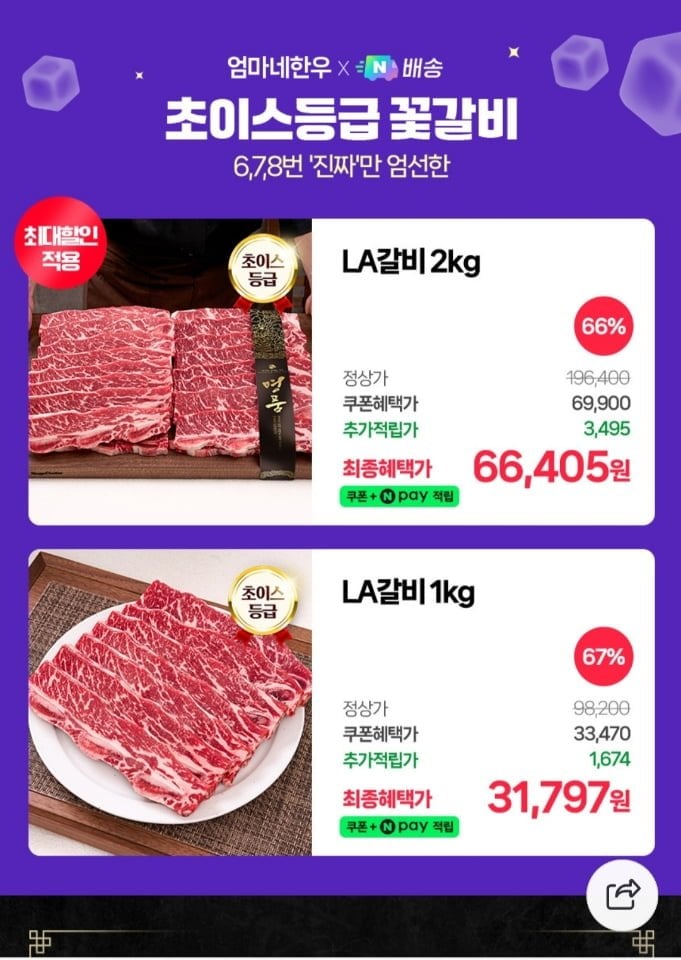681x960 pixels.
Task: Open the LA갈비 2kg product card
Action: coord(341,372)
